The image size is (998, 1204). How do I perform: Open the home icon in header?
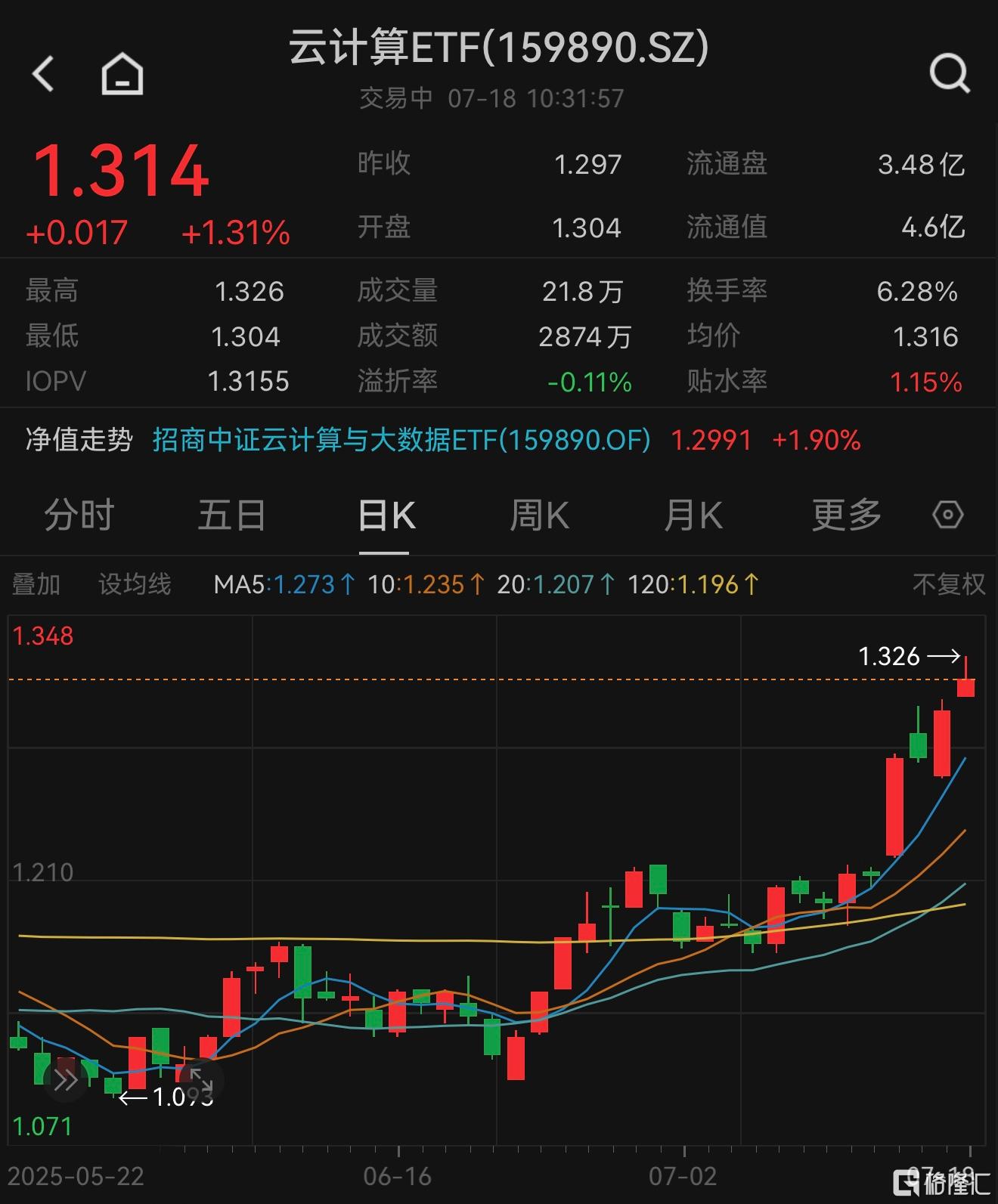point(122,74)
